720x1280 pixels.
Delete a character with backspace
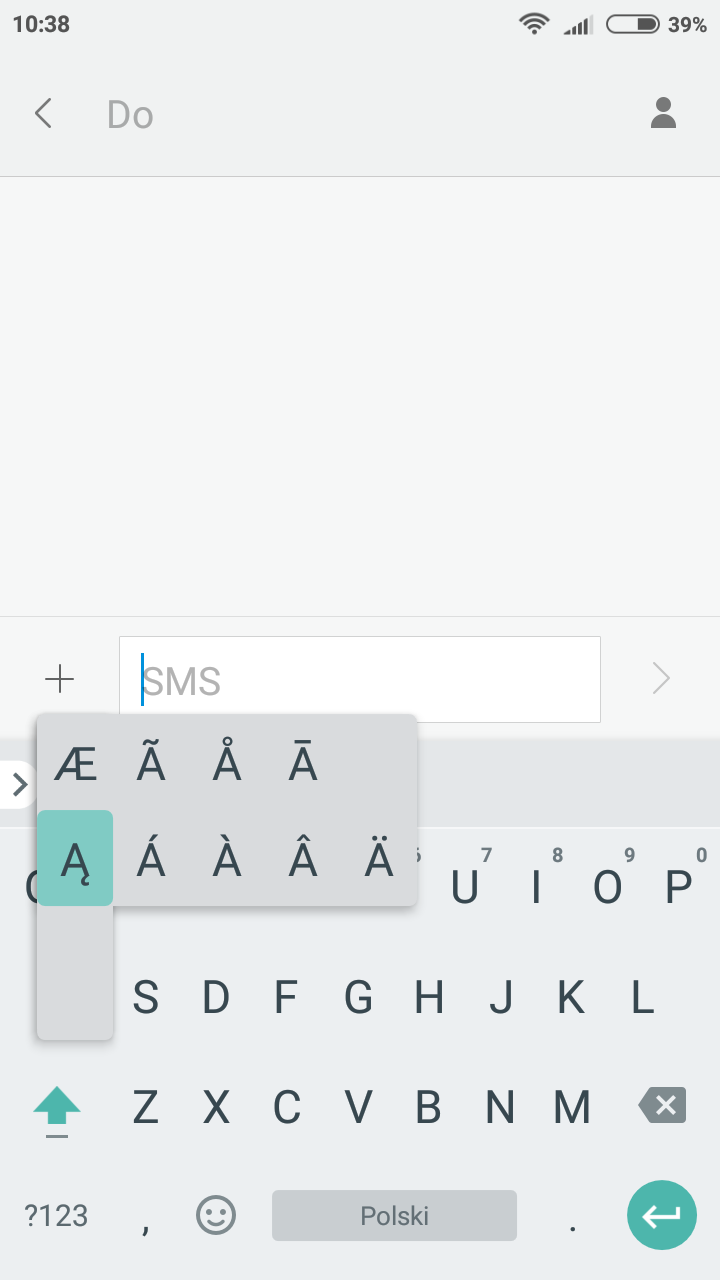point(662,1106)
